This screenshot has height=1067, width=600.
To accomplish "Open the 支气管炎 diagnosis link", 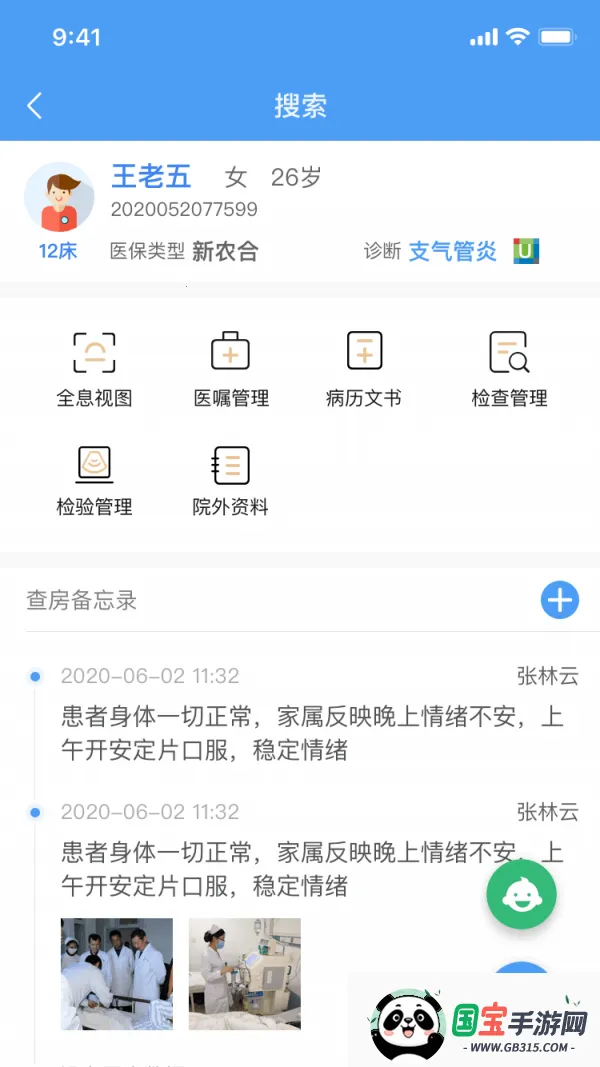I will pyautogui.click(x=453, y=251).
